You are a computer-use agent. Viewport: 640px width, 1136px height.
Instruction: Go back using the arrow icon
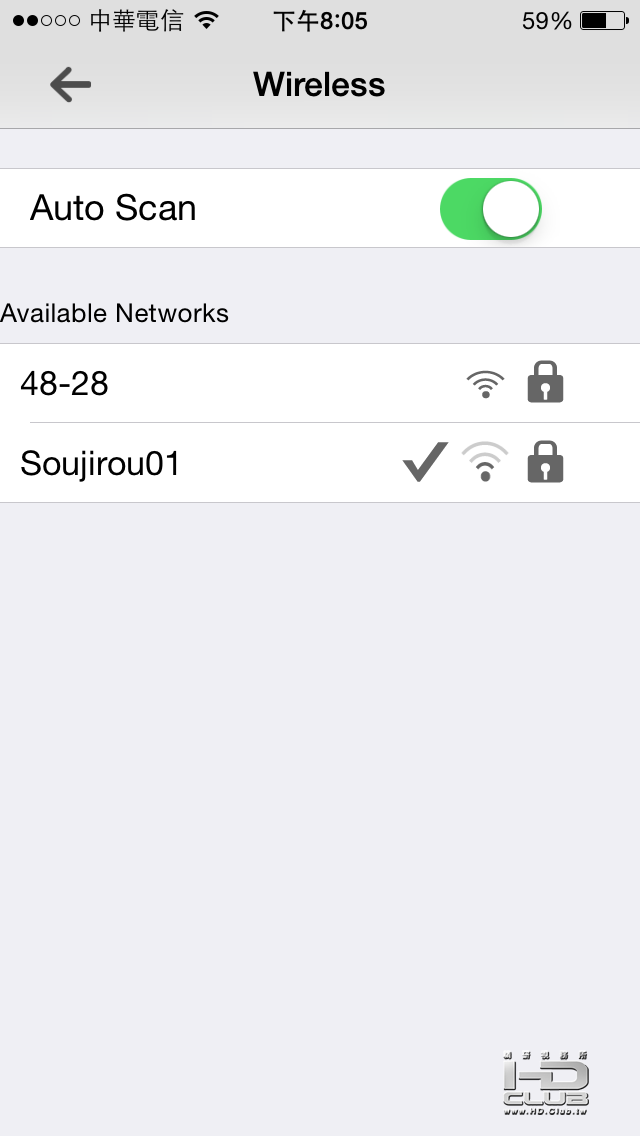(x=70, y=85)
